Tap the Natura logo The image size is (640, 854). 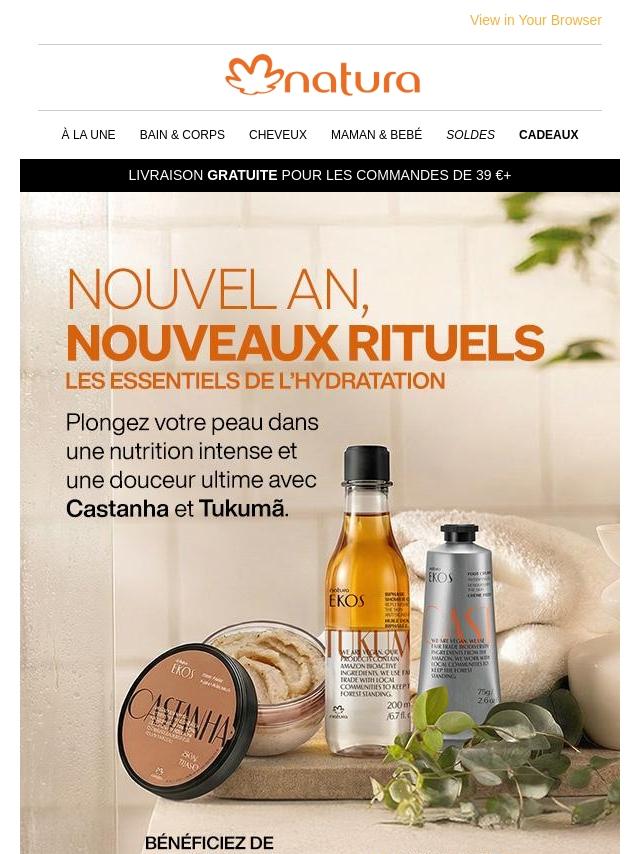[x=322, y=77]
